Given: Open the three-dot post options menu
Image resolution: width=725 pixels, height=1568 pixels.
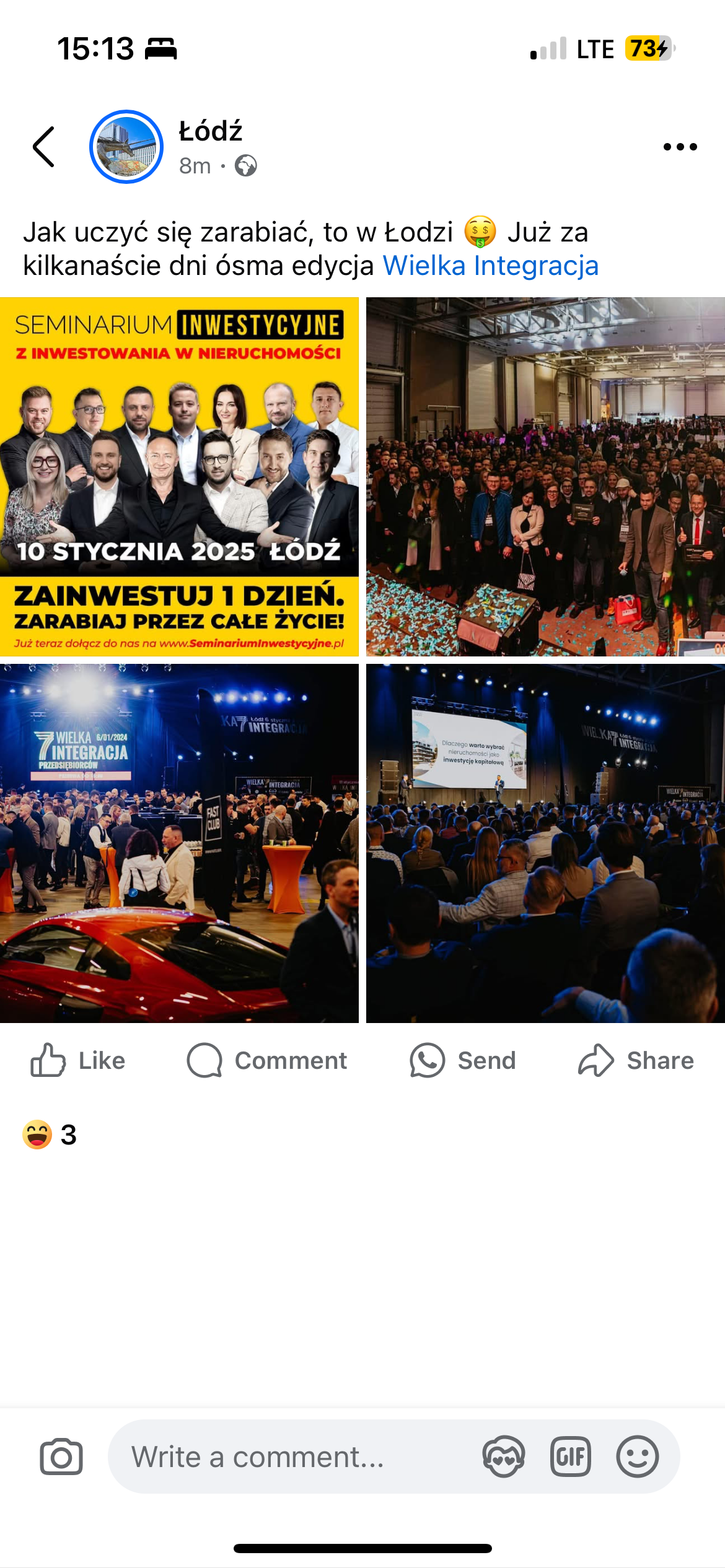Looking at the screenshot, I should tap(680, 147).
